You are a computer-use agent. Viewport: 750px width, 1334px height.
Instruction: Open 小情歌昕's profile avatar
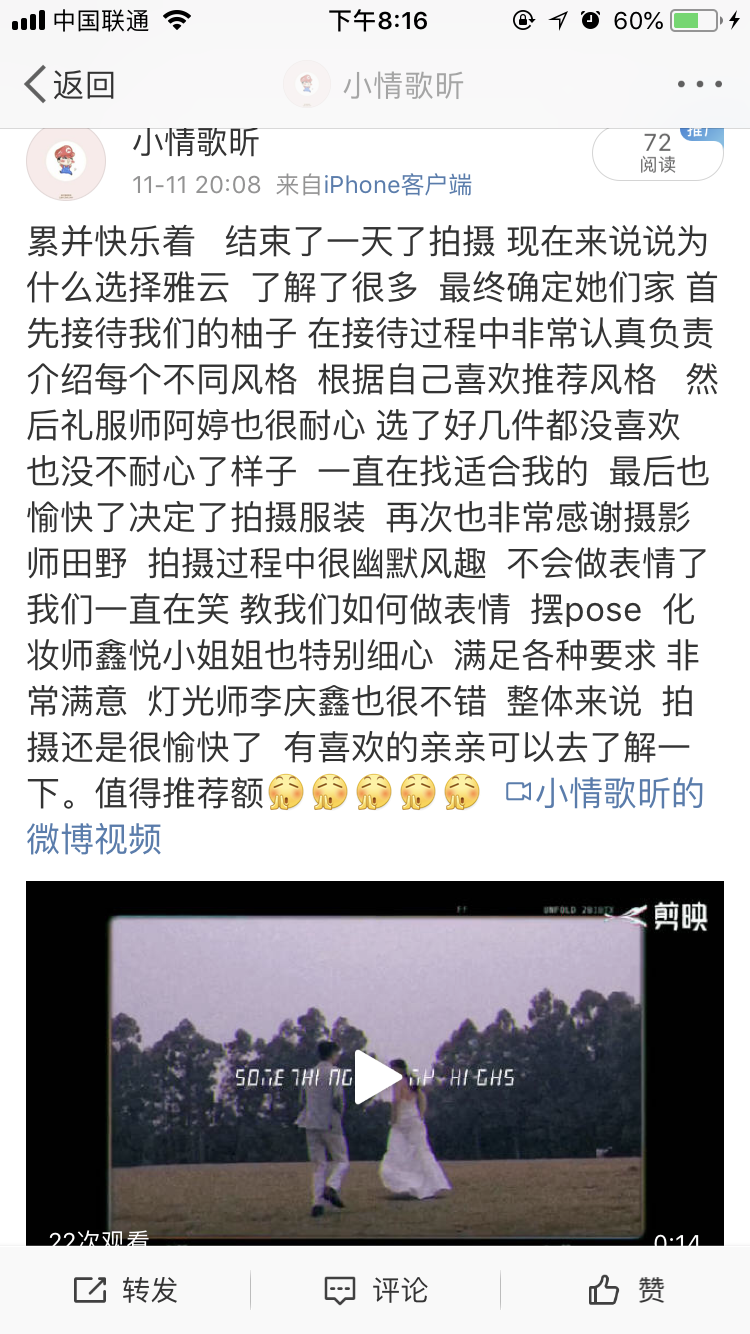[x=66, y=161]
